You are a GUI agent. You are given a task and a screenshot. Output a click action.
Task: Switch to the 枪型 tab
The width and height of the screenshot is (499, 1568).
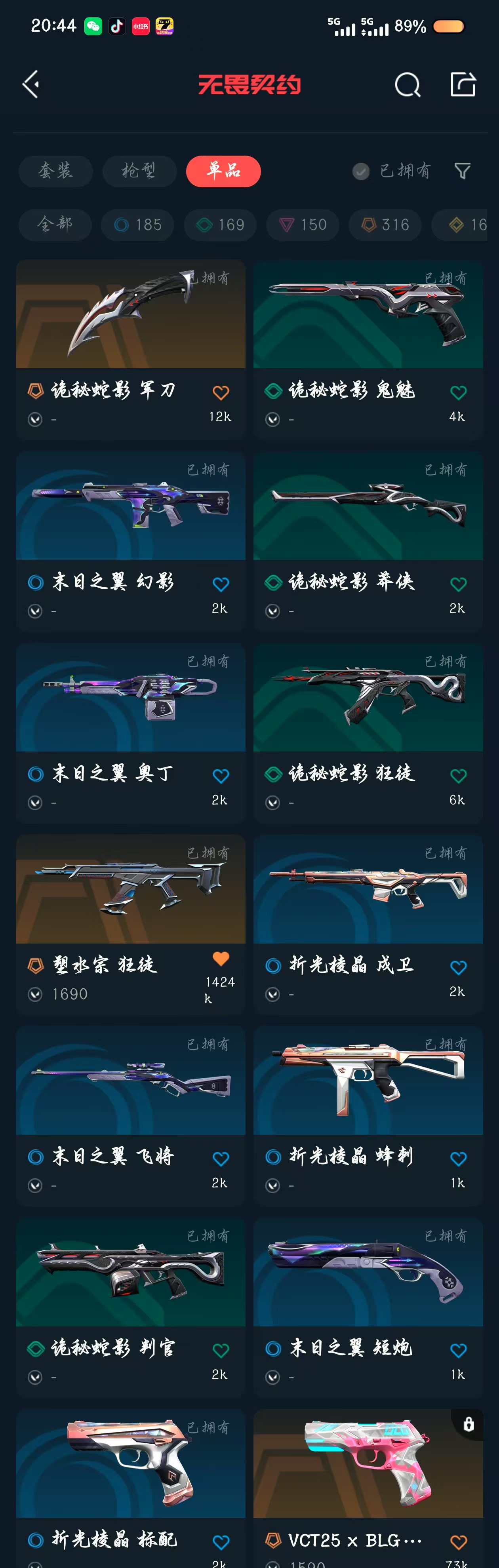(x=139, y=171)
